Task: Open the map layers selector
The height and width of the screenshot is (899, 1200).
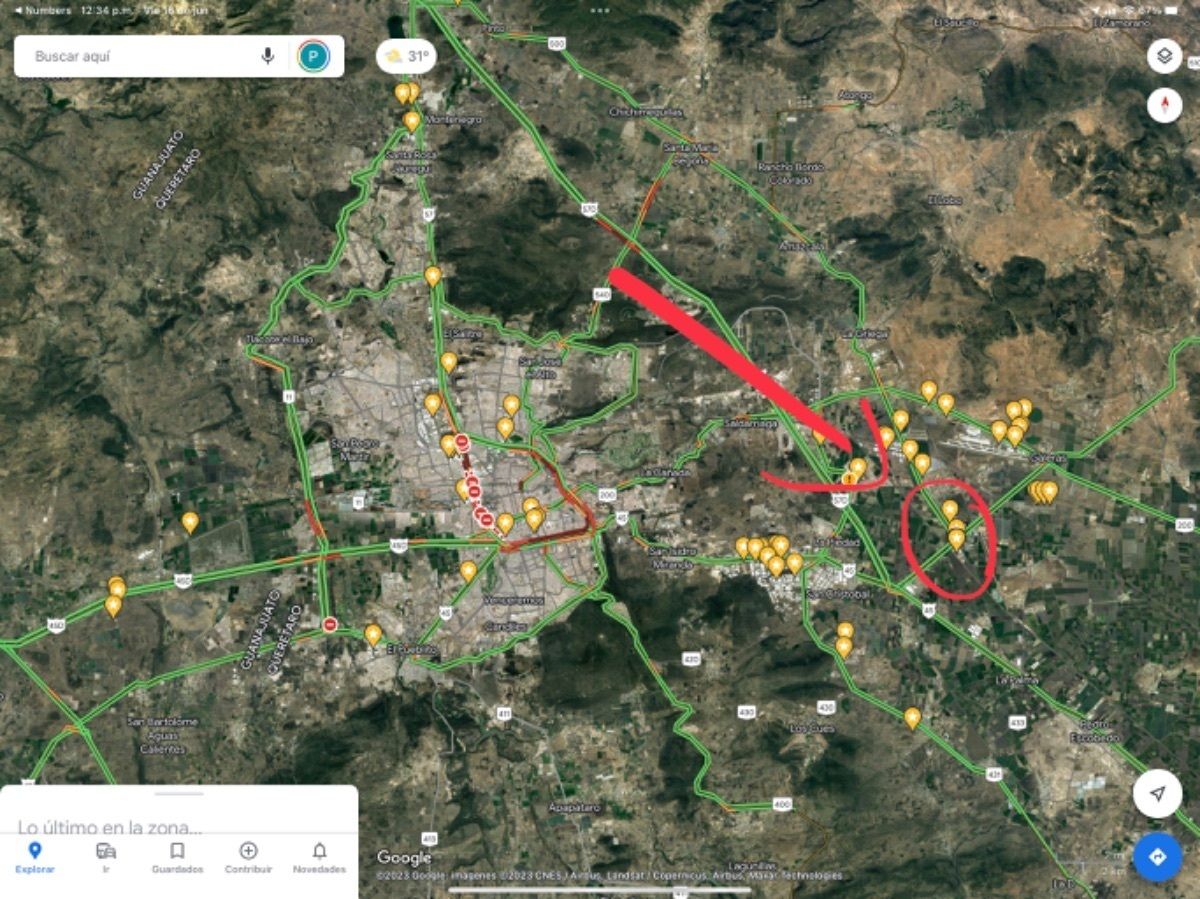Action: 1164,56
